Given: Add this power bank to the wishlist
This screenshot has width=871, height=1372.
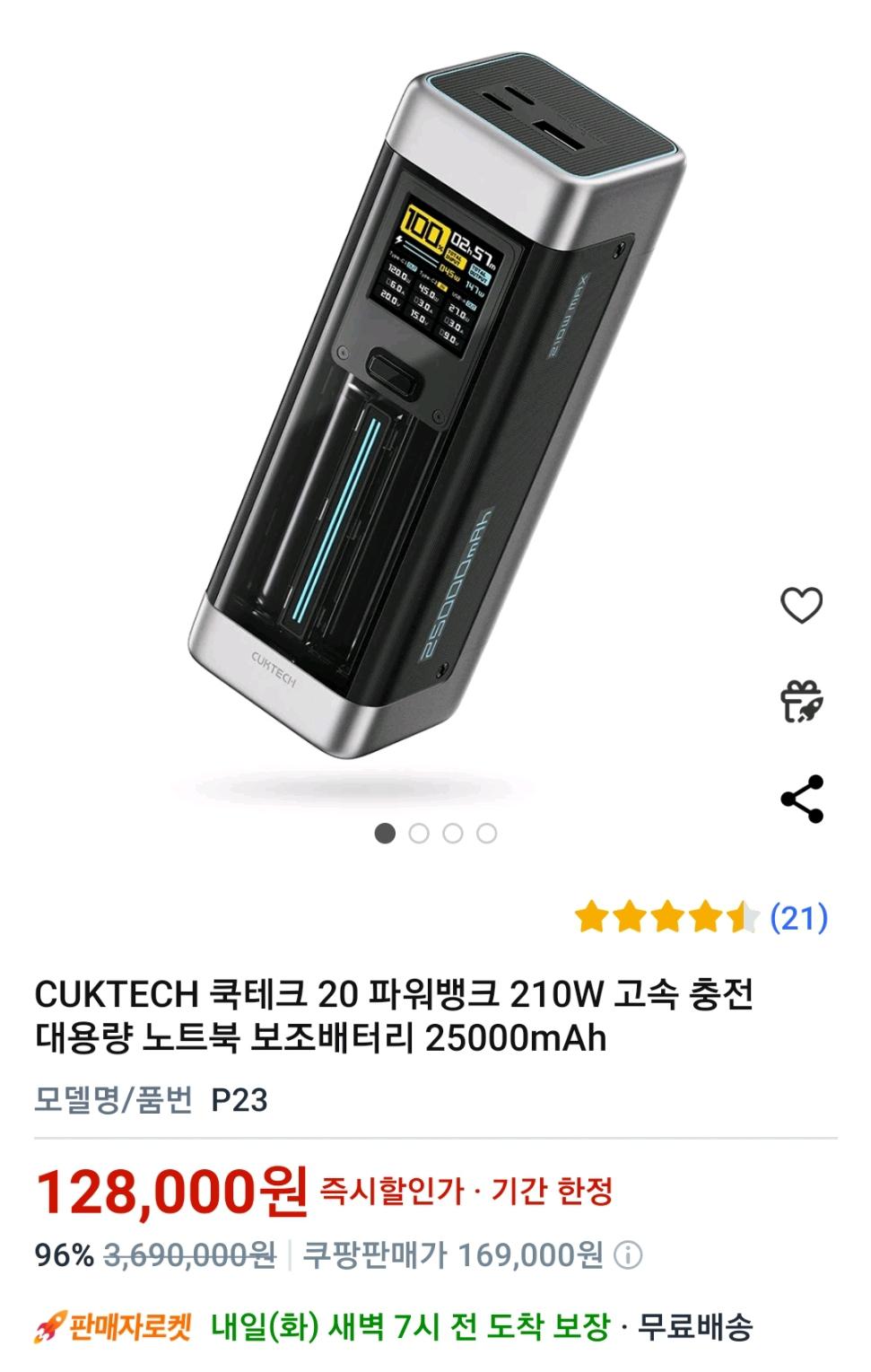Looking at the screenshot, I should click(801, 605).
